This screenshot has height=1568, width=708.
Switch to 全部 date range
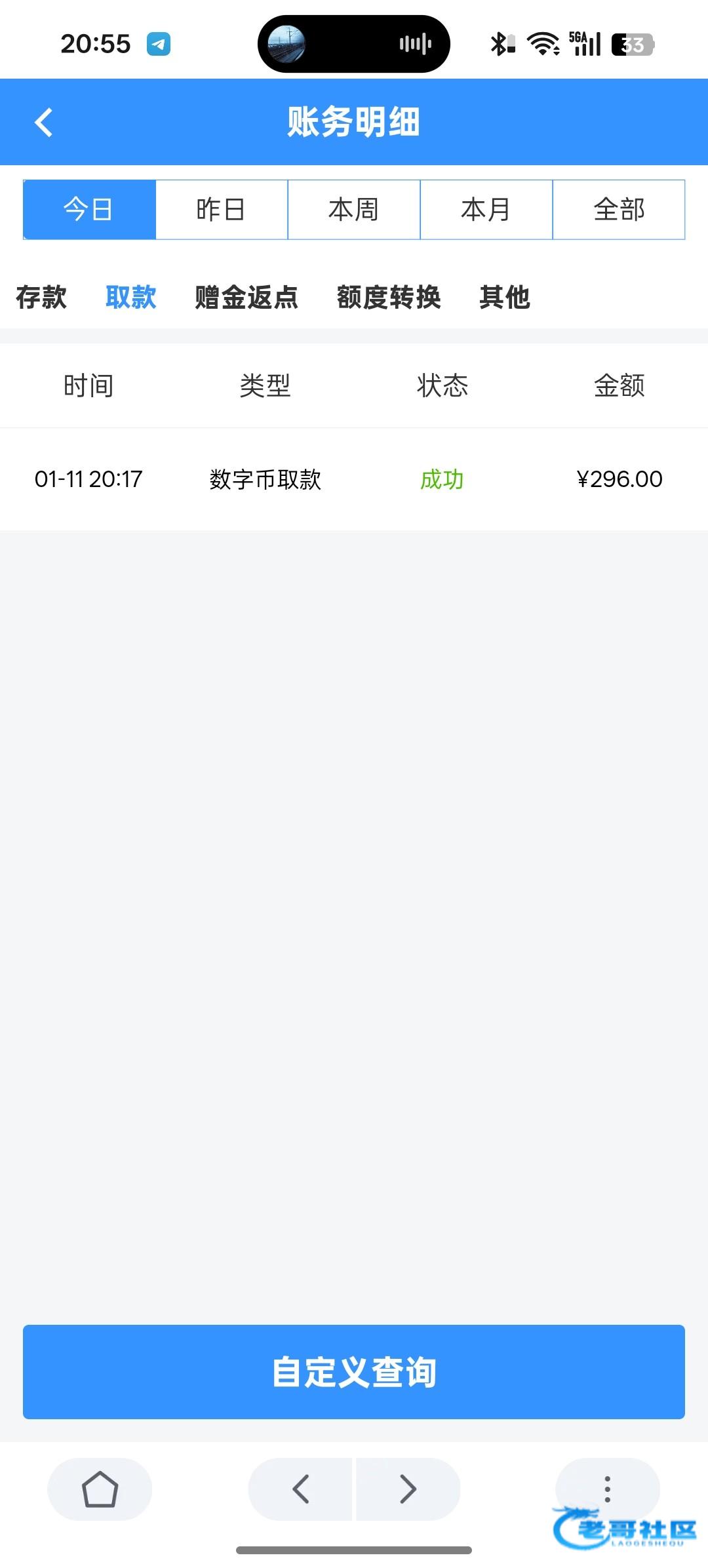tap(619, 210)
